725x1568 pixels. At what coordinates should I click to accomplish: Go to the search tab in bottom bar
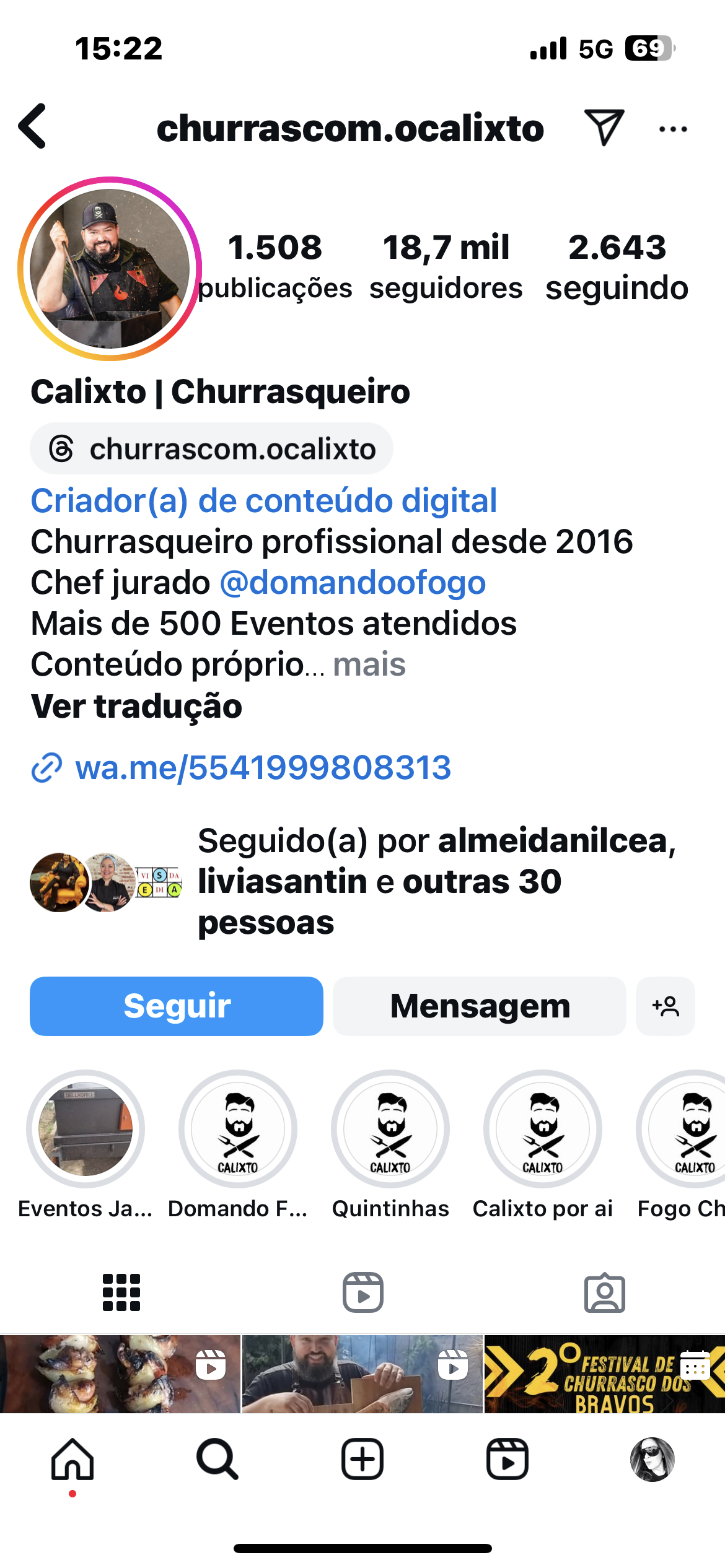tap(217, 1459)
